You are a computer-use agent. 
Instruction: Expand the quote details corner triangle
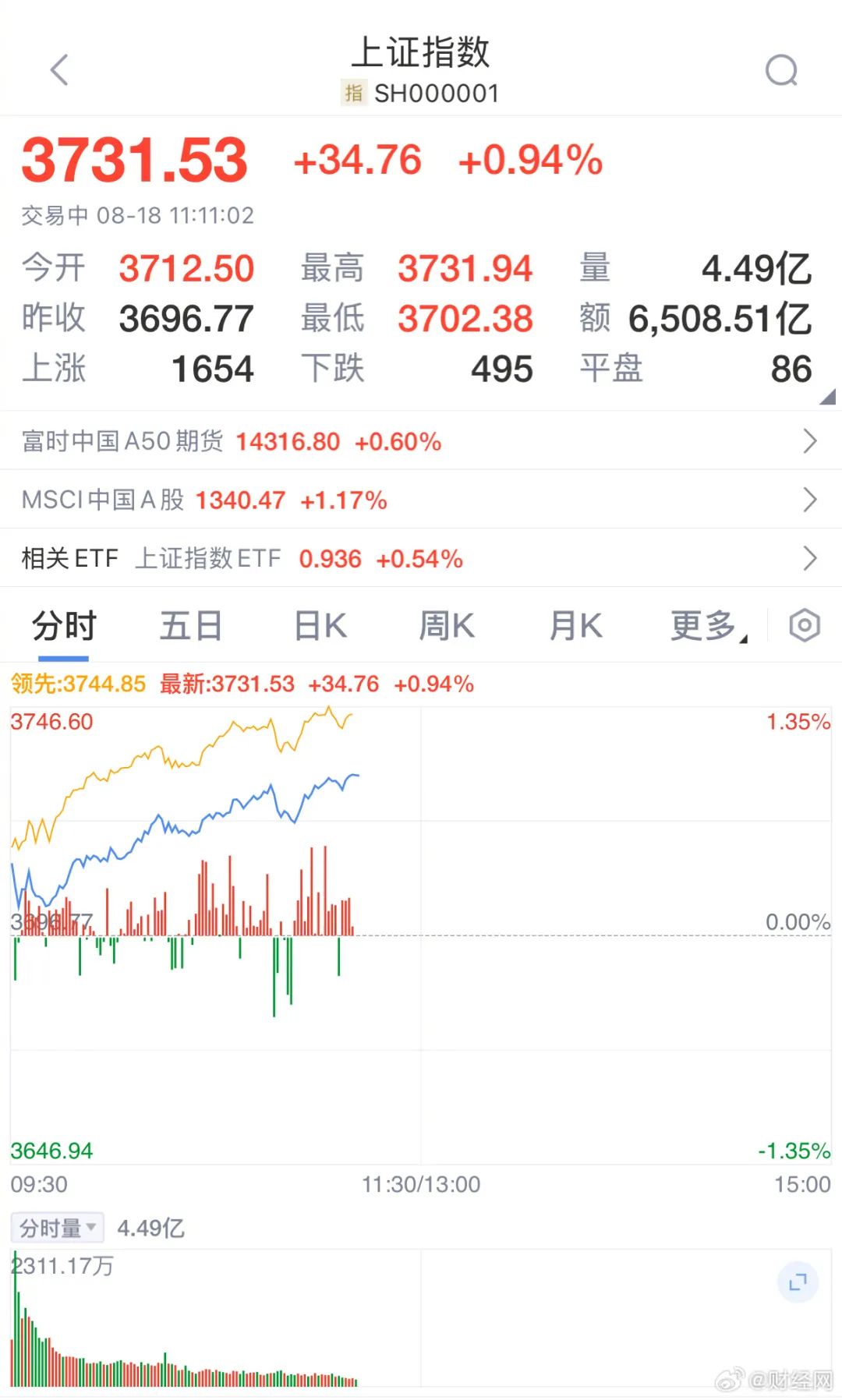[828, 398]
